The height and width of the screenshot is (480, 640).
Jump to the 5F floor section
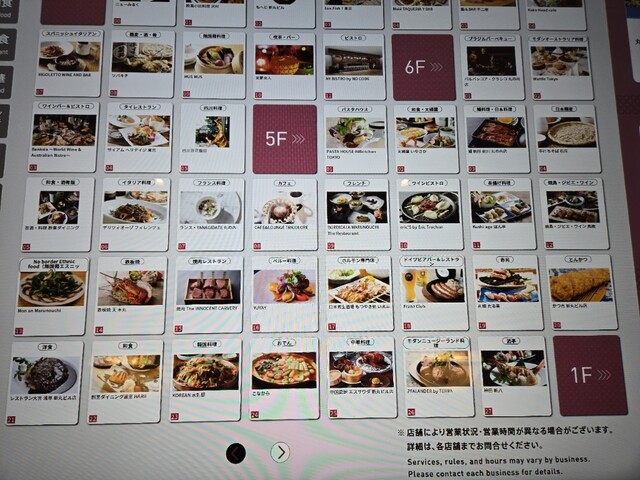tap(285, 139)
